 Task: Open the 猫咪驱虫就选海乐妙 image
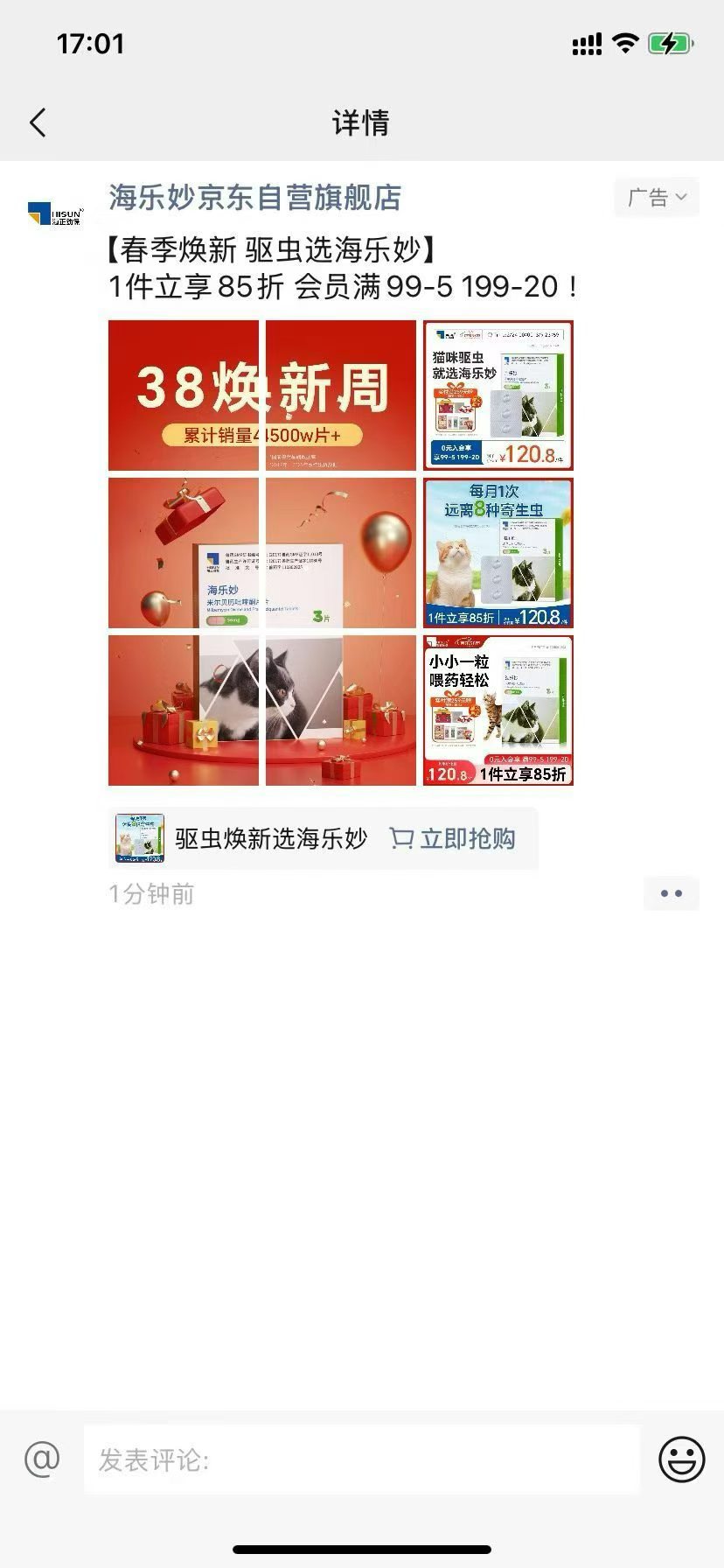tap(498, 395)
